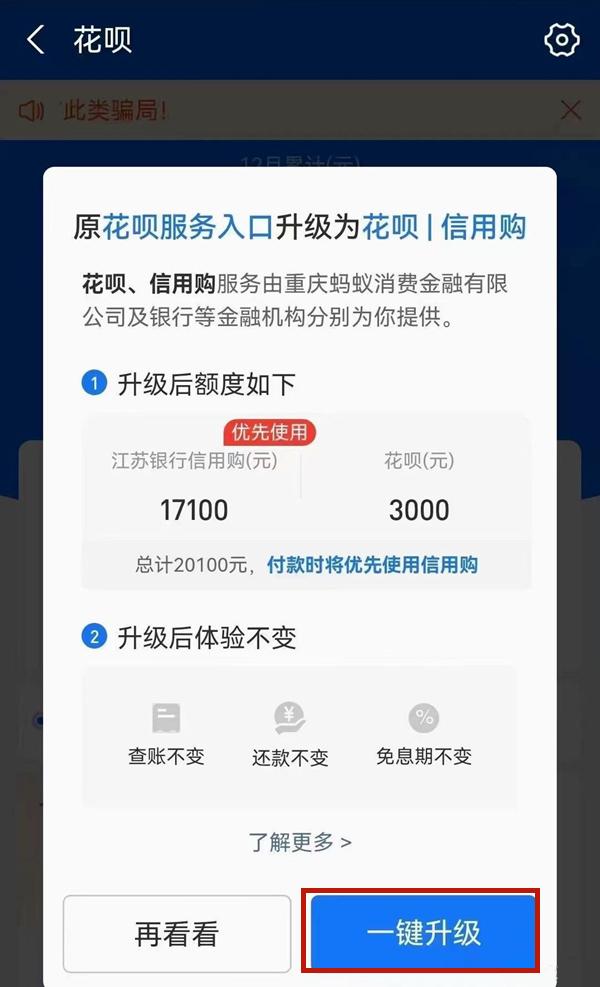This screenshot has height=987, width=600.
Task: Go back from the 花呗 page
Action: [x=36, y=40]
